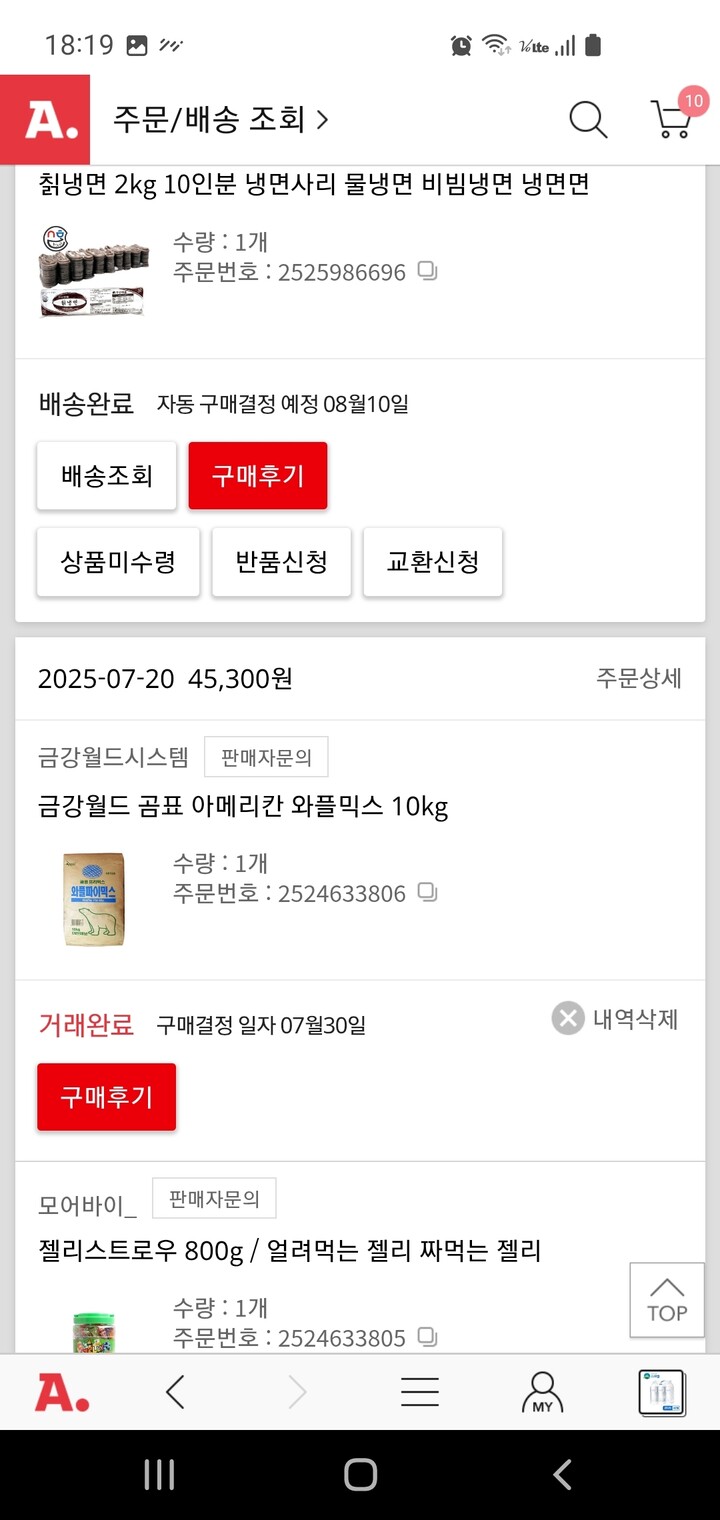Request an exchange with 교환신청
Image resolution: width=720 pixels, height=1520 pixels.
(x=432, y=561)
